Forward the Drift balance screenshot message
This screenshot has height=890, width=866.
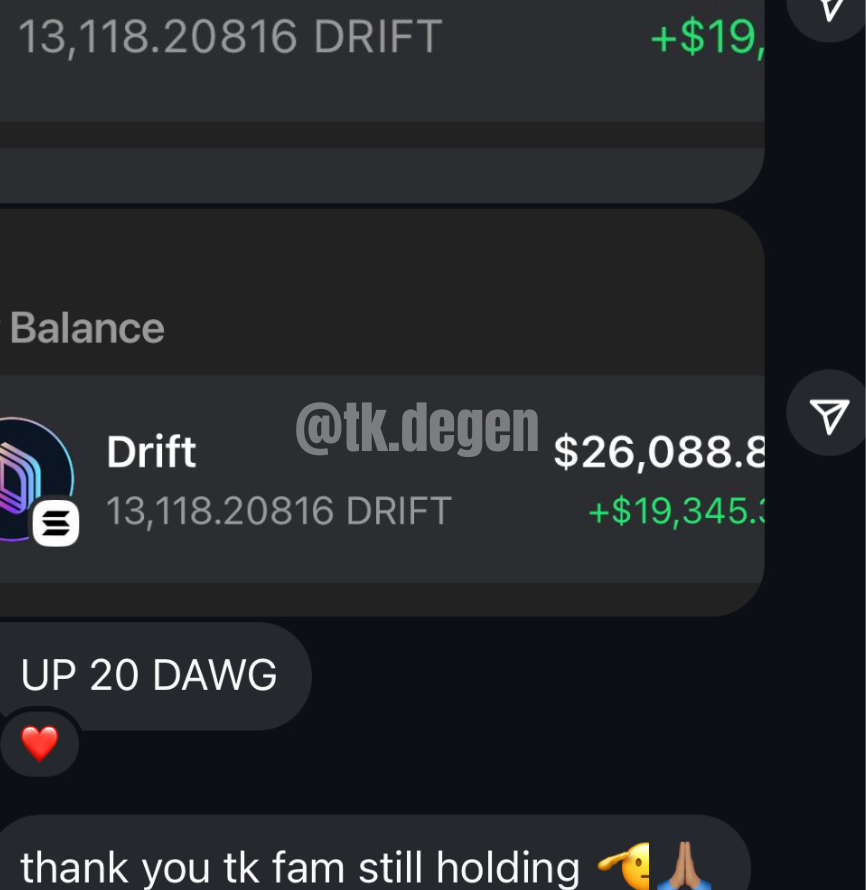click(x=828, y=415)
